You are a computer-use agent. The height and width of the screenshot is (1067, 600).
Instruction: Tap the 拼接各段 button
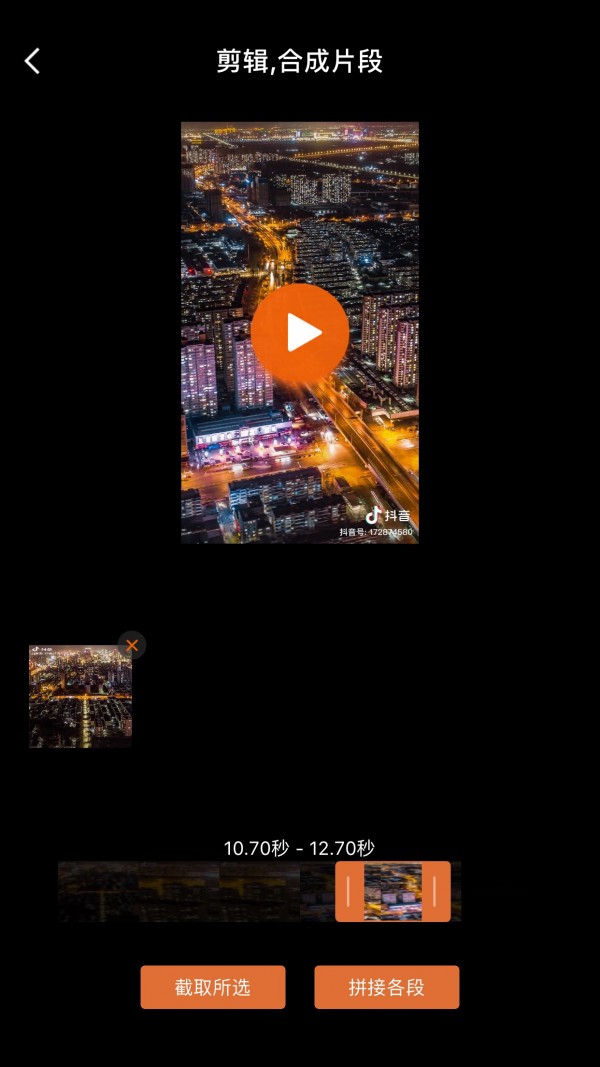387,987
